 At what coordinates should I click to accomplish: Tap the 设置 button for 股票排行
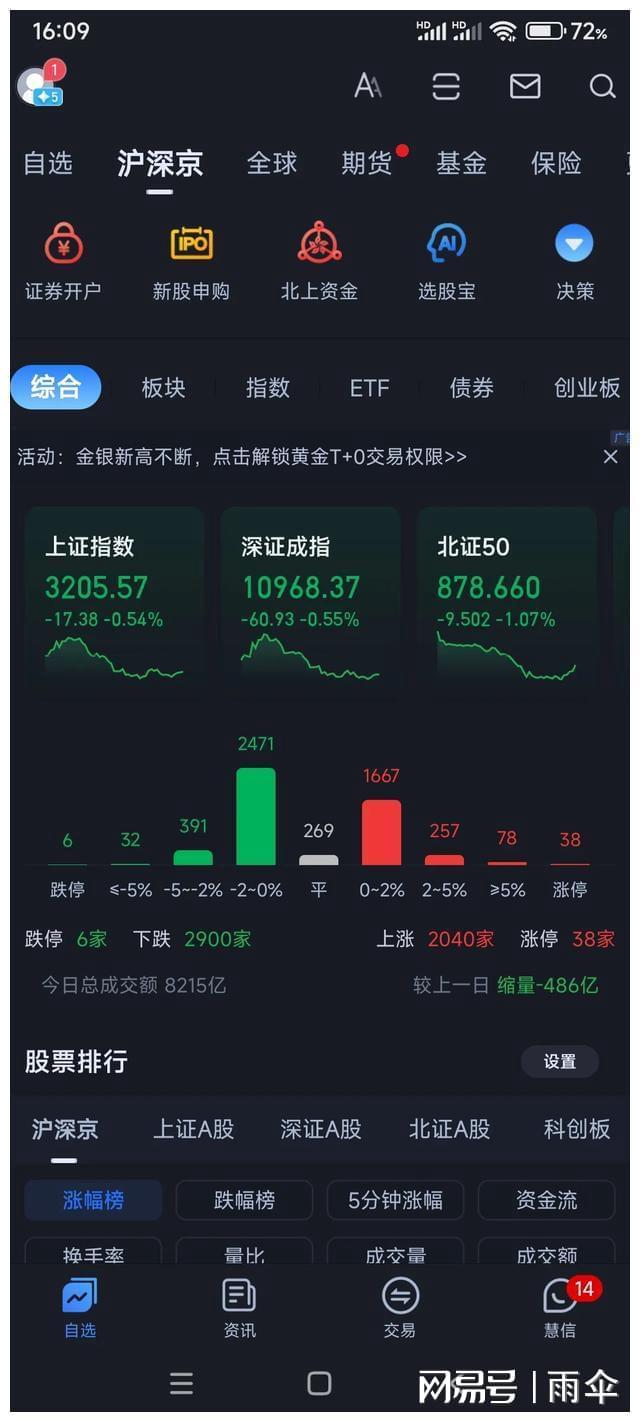(x=559, y=1062)
